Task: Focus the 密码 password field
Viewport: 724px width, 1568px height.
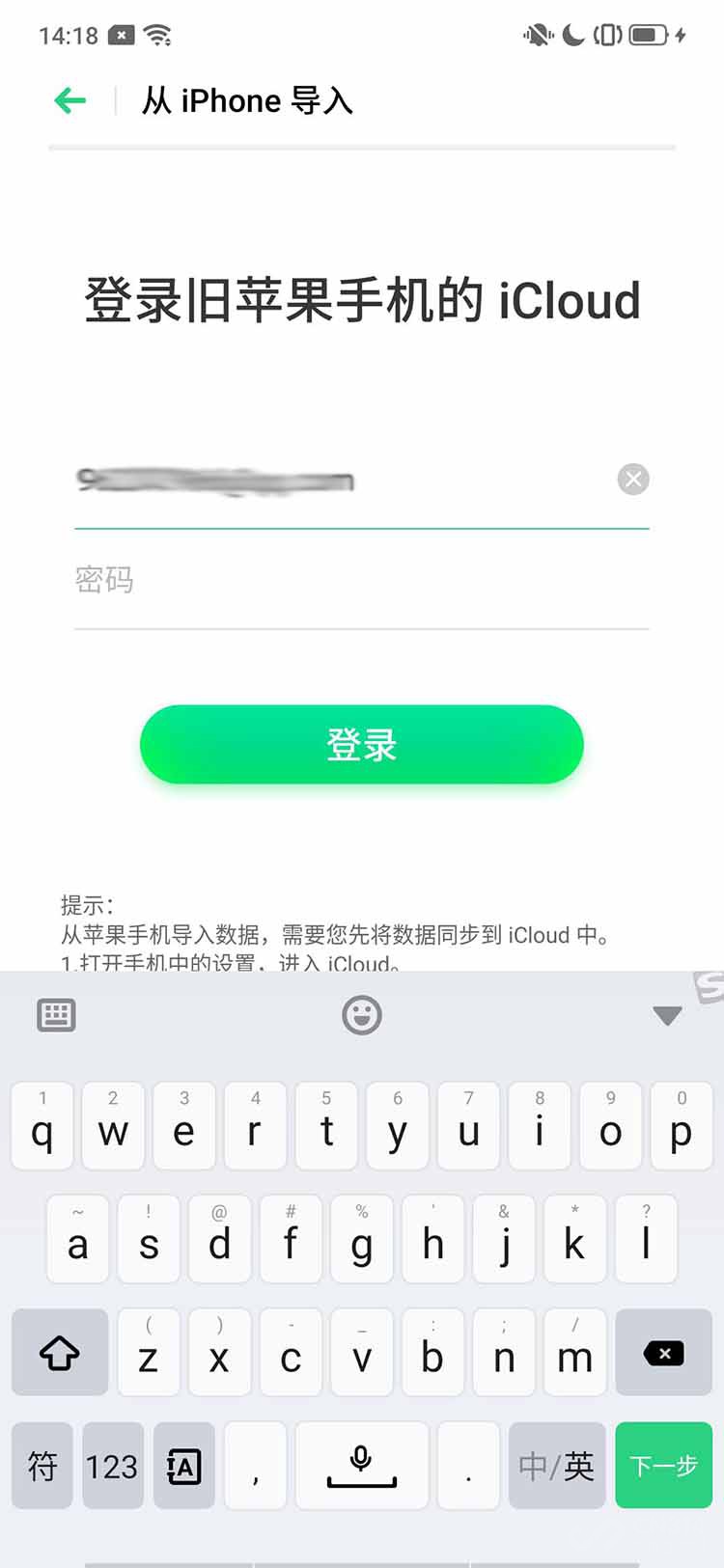Action: (362, 580)
